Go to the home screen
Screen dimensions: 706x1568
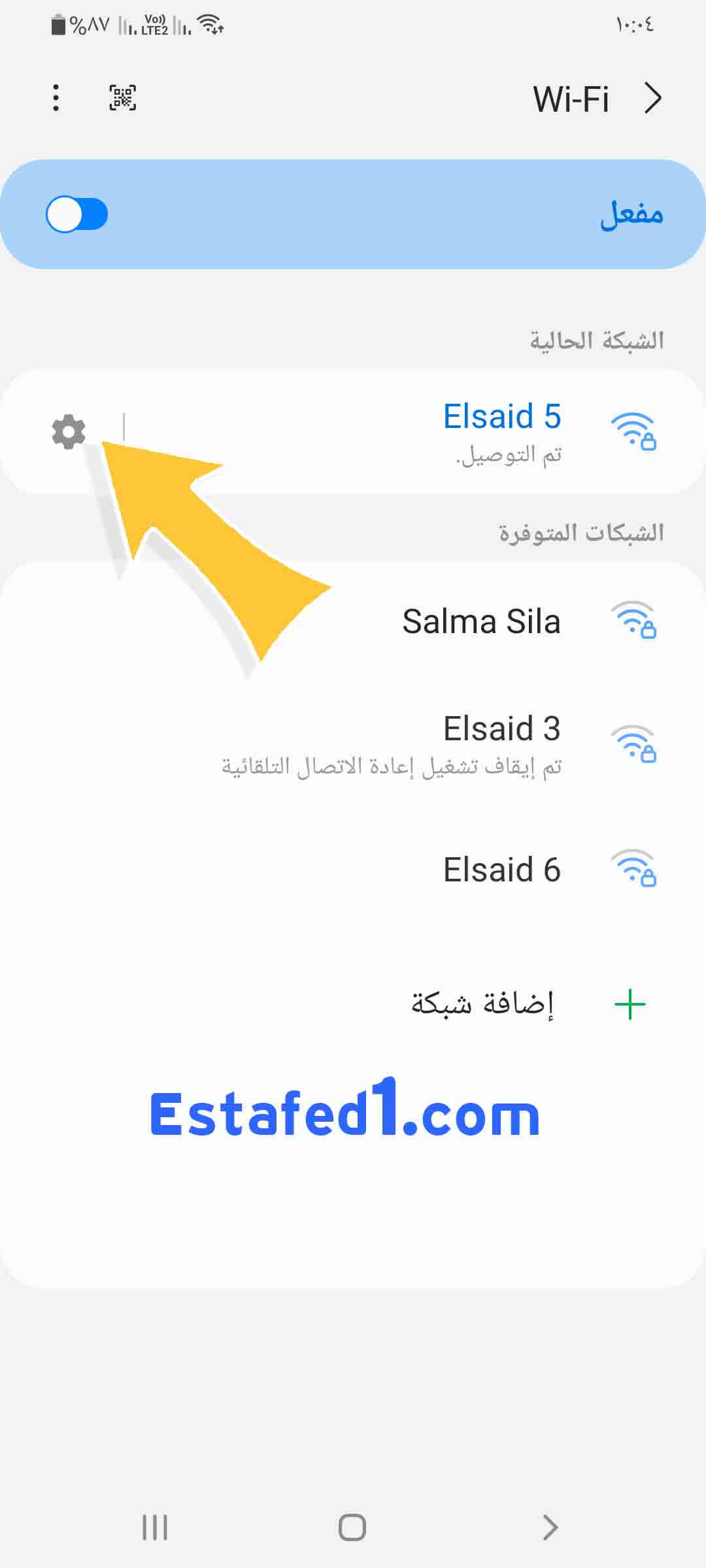pyautogui.click(x=352, y=1527)
